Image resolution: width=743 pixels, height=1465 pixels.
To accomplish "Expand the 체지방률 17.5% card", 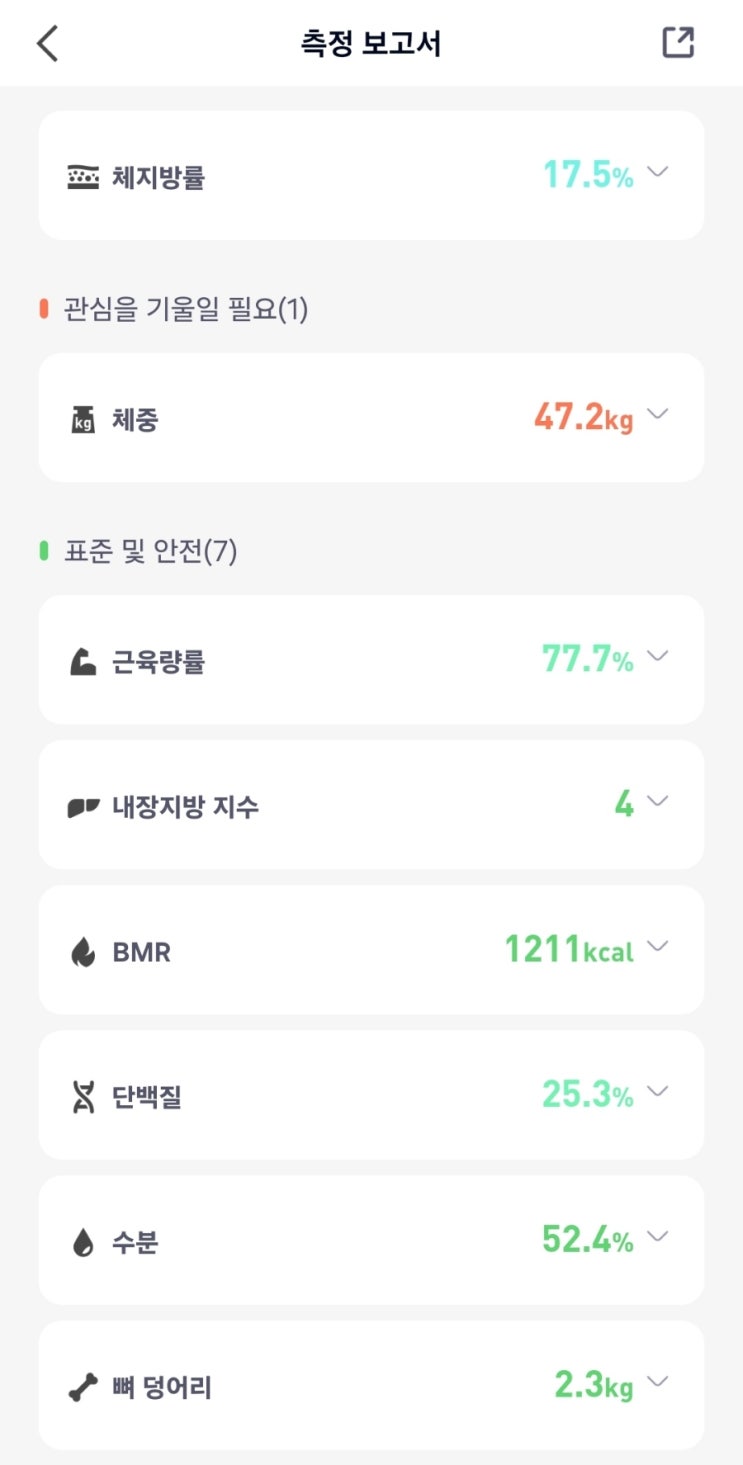I will coord(657,172).
